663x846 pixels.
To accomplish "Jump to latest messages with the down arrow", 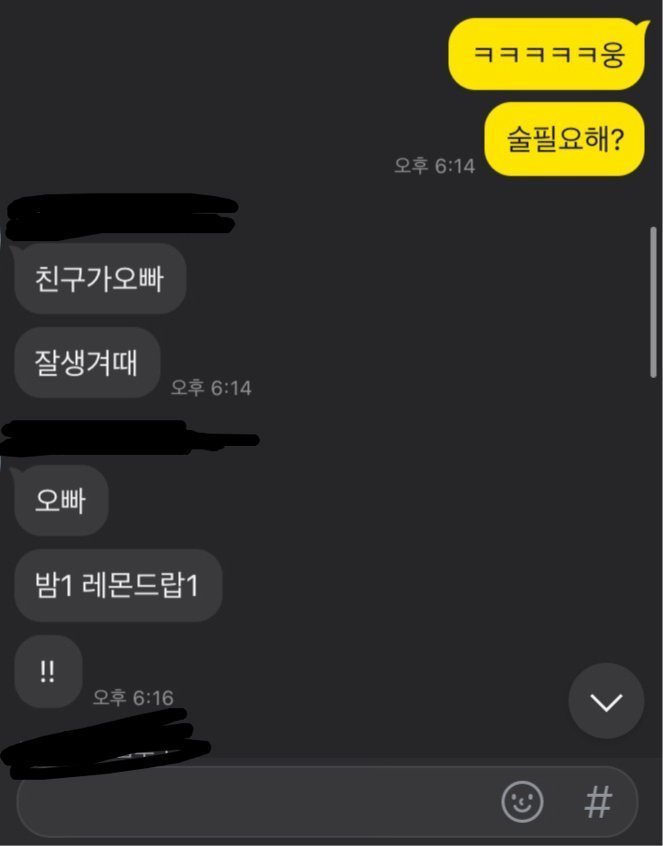I will pos(606,701).
